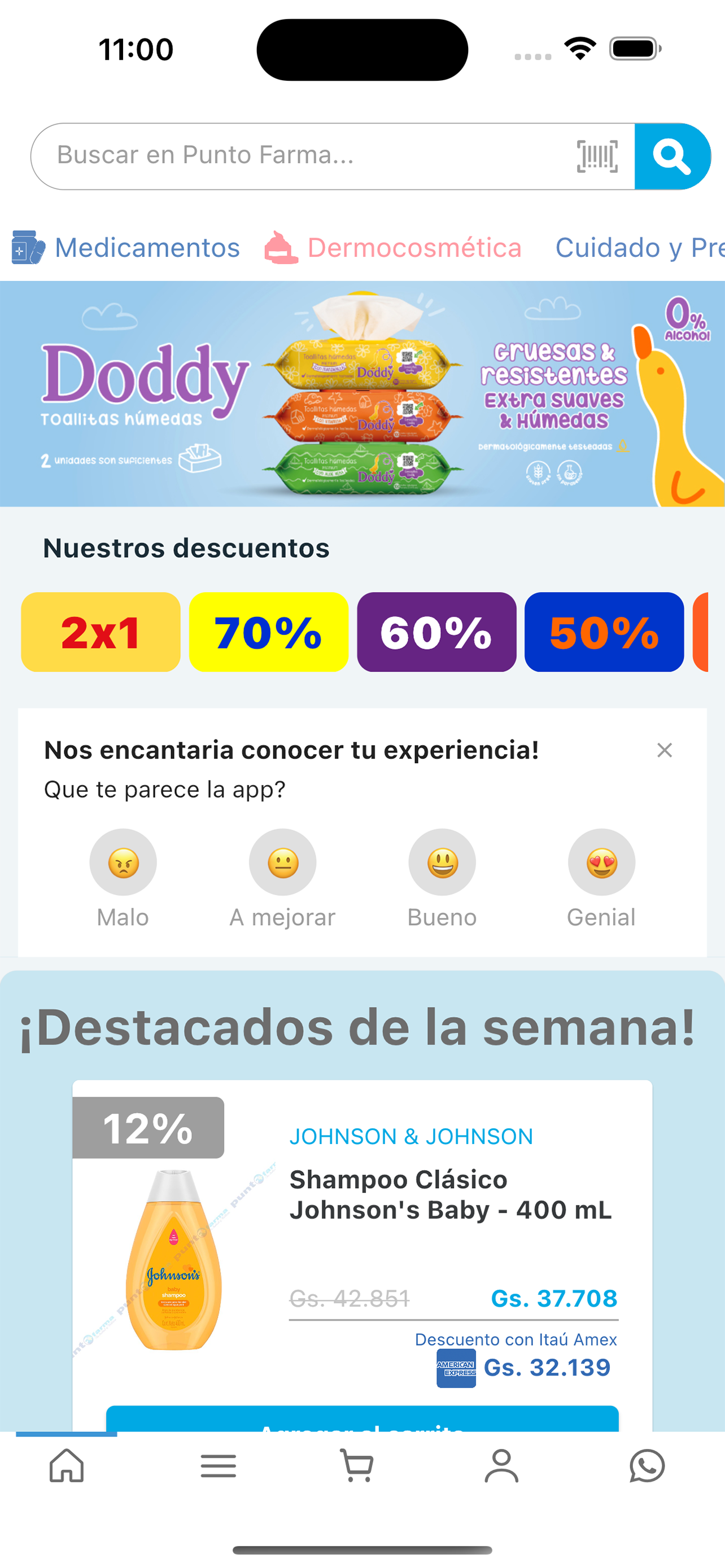
Task: Tap the American Express discount badge
Action: click(456, 1366)
